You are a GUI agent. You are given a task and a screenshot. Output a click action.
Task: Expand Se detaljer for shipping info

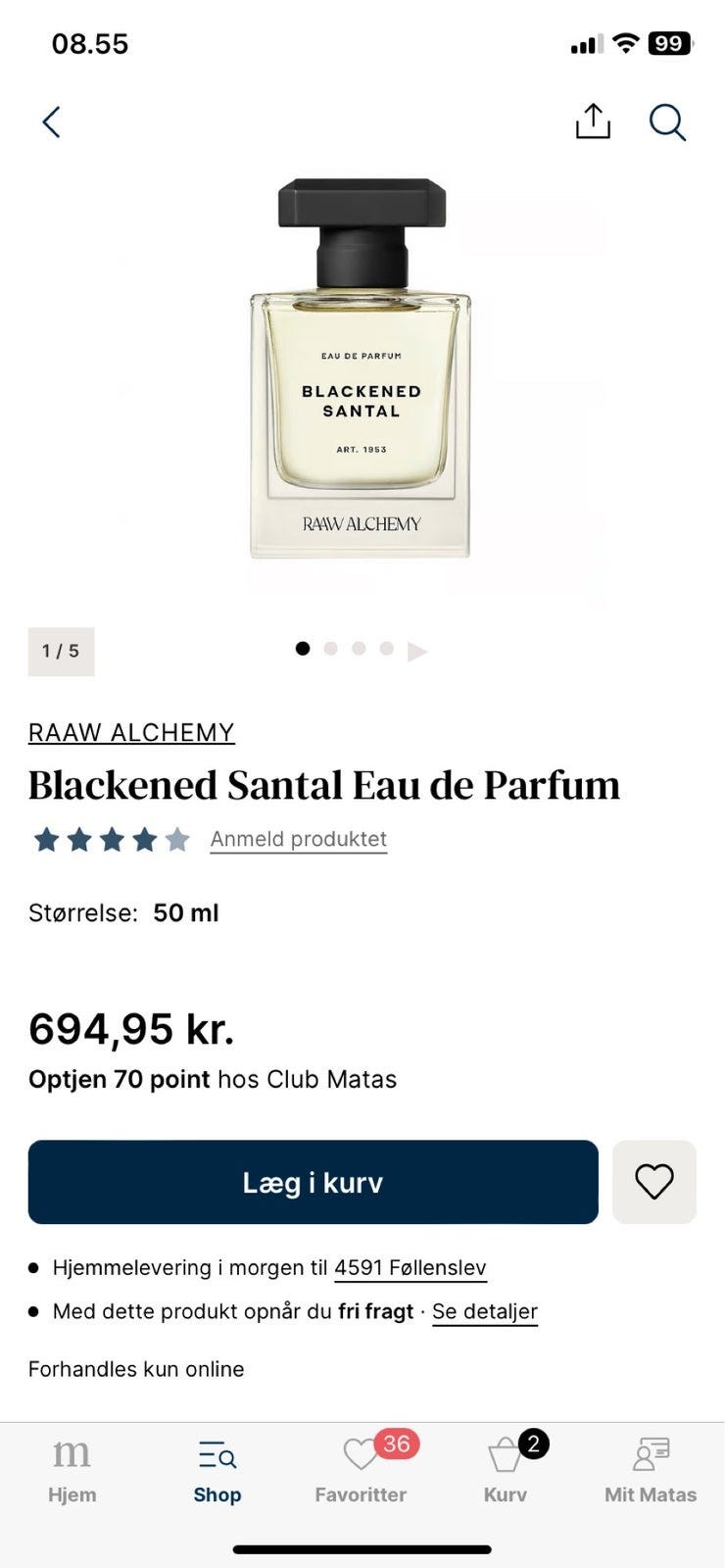click(485, 1311)
